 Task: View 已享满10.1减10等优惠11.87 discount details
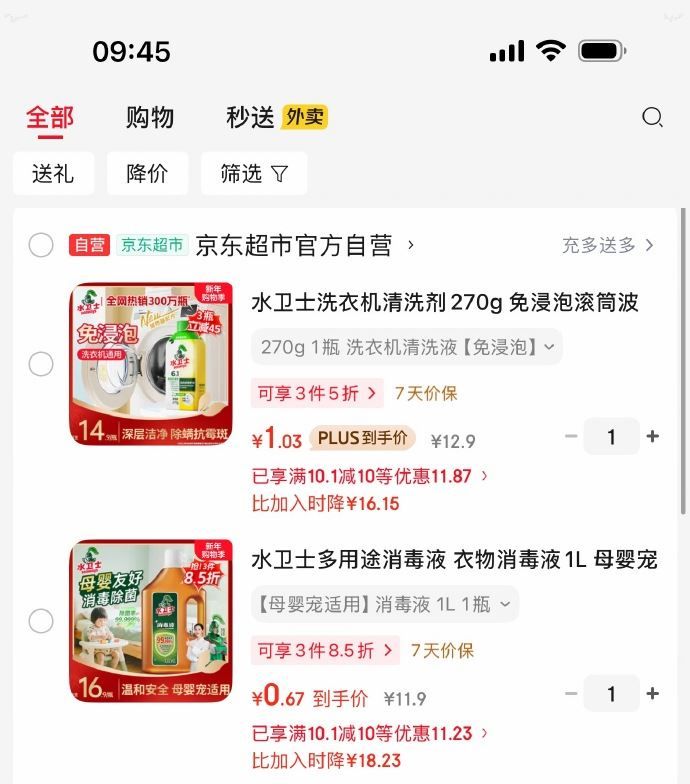coord(370,476)
